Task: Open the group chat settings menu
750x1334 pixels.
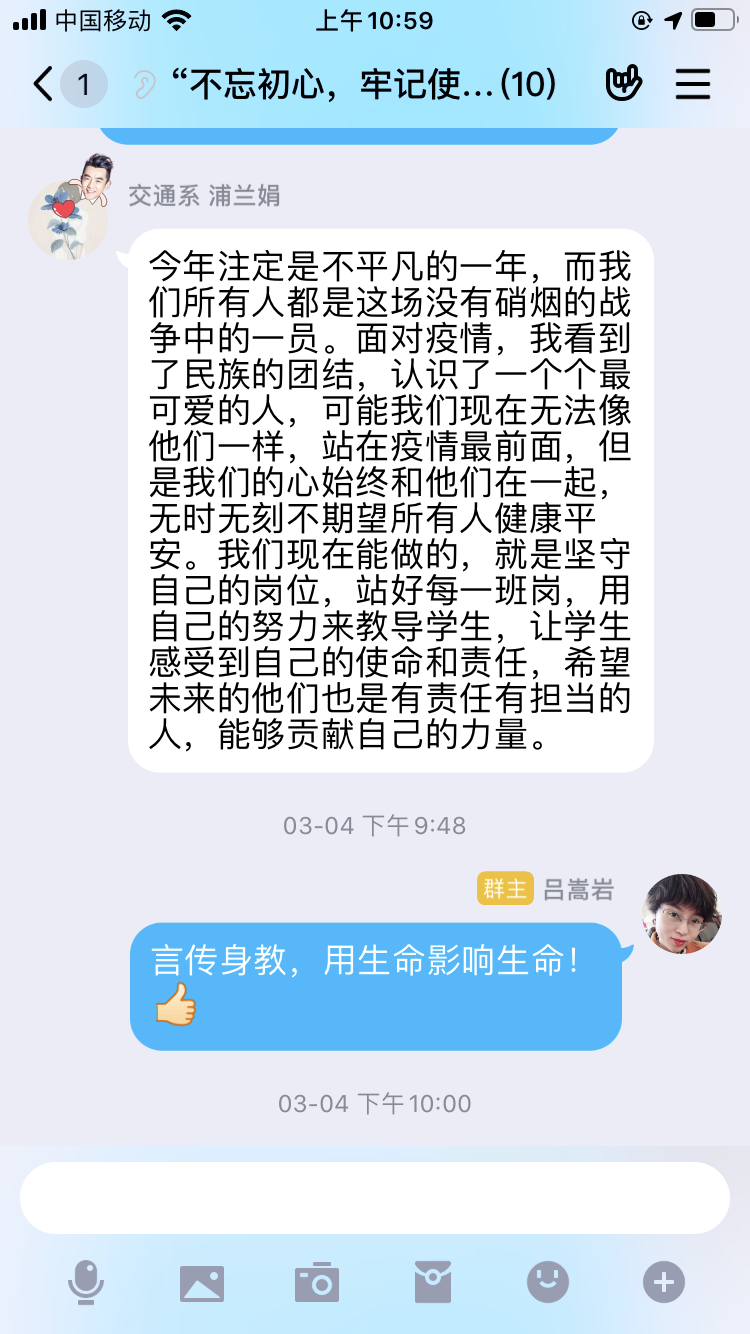Action: [x=692, y=84]
